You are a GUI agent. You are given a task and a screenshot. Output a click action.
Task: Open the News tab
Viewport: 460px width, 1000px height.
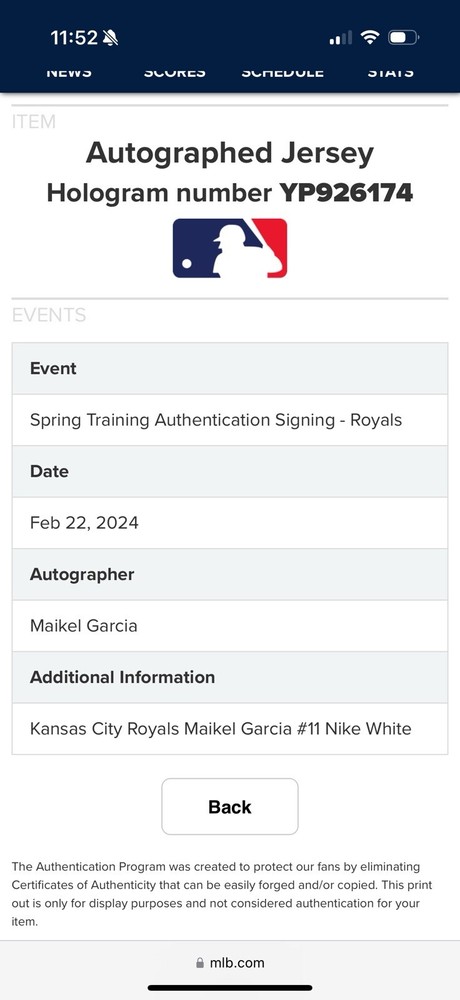pos(69,73)
